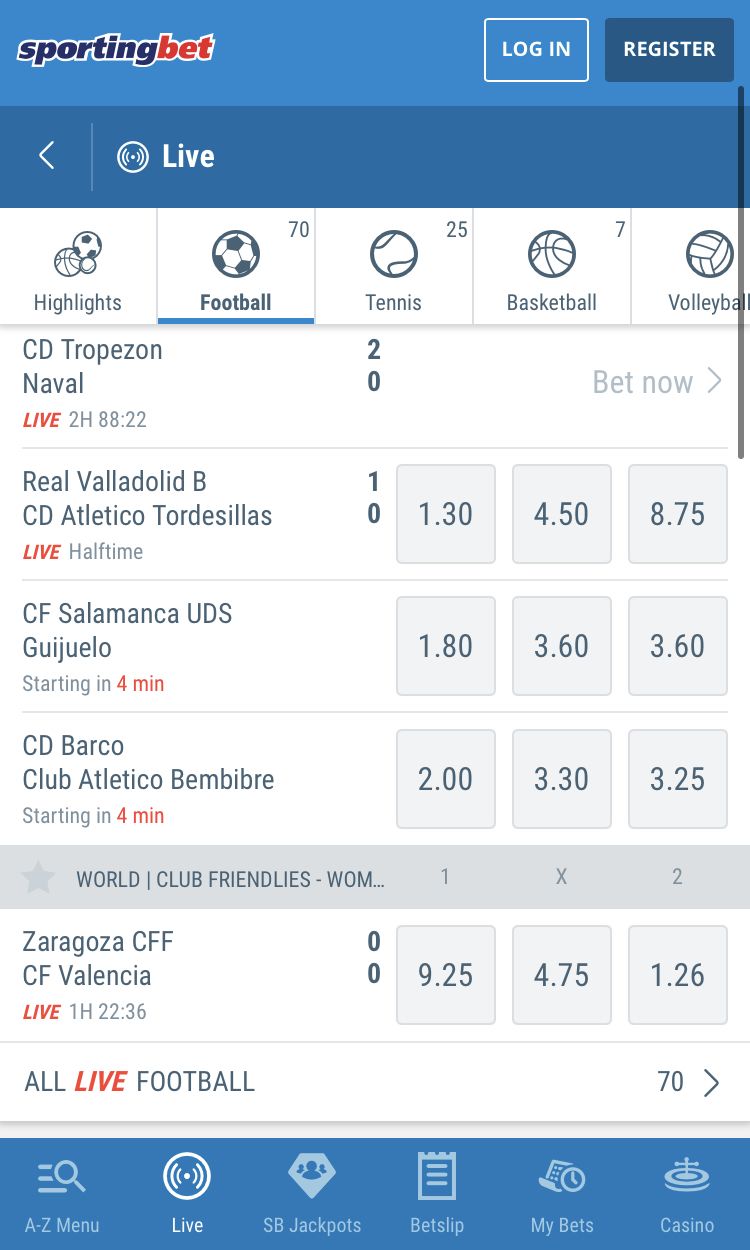Favorite the World Club Friendlies Women league star

pos(38,878)
